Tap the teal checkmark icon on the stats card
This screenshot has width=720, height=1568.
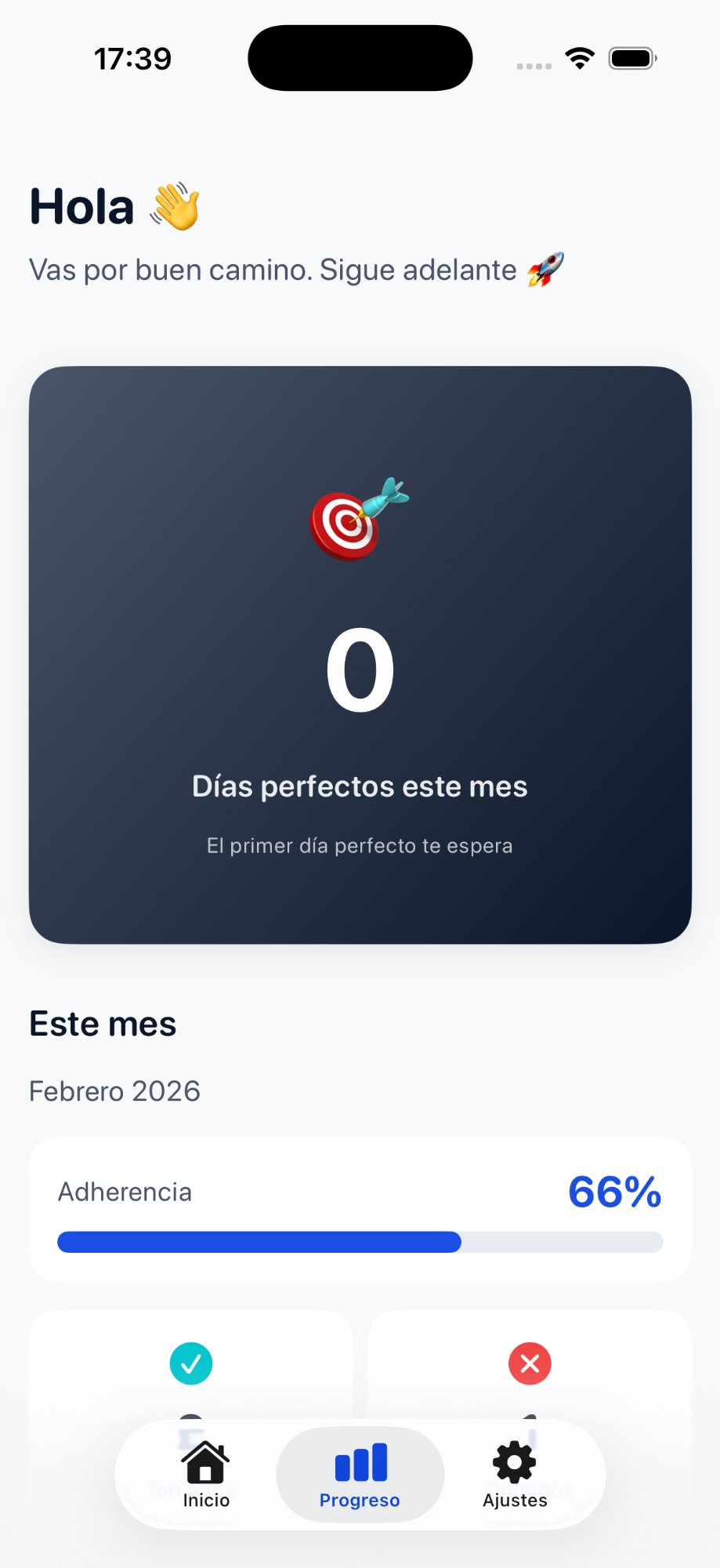tap(191, 1363)
